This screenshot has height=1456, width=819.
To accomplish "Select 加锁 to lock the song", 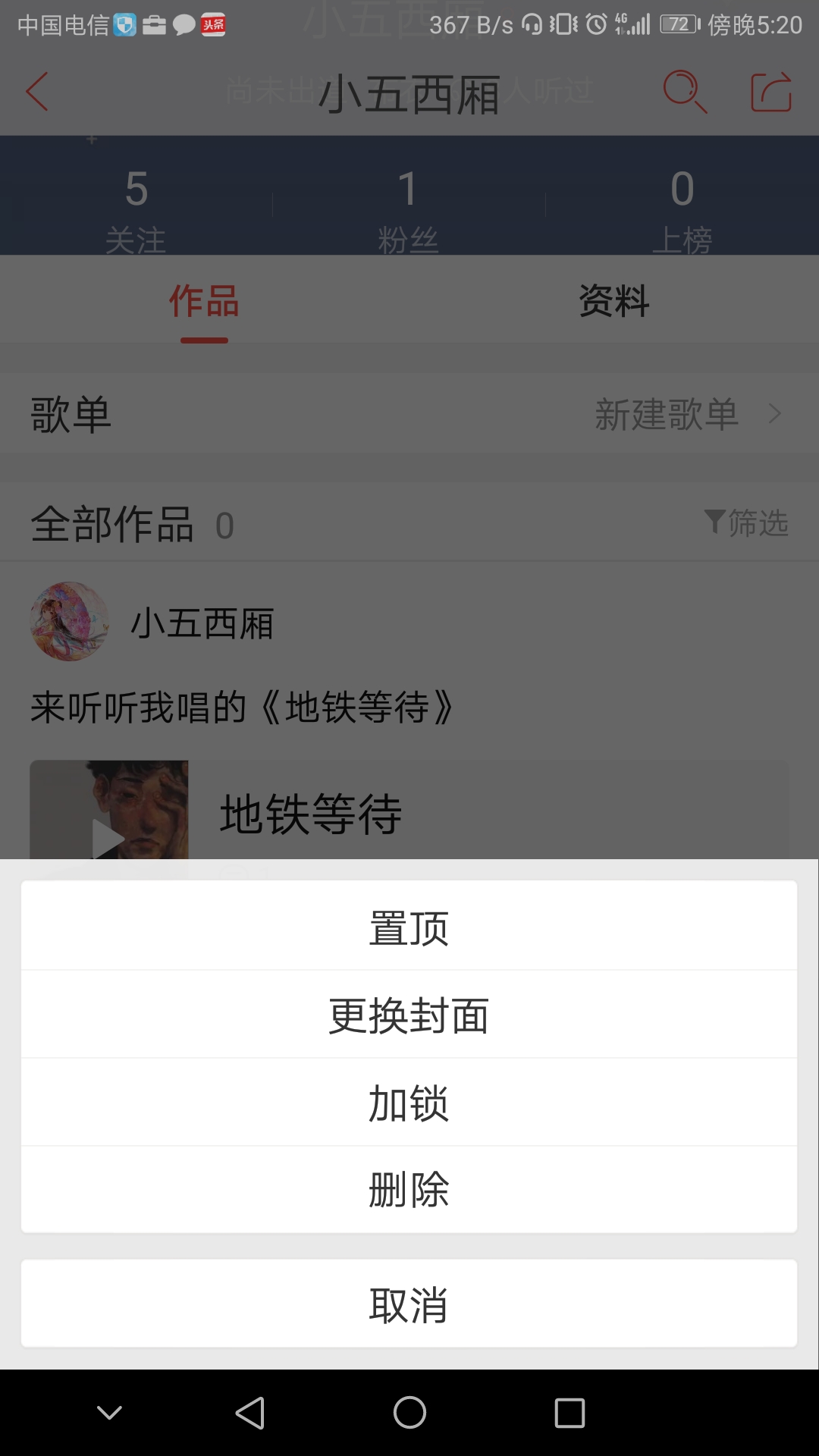I will click(409, 1102).
